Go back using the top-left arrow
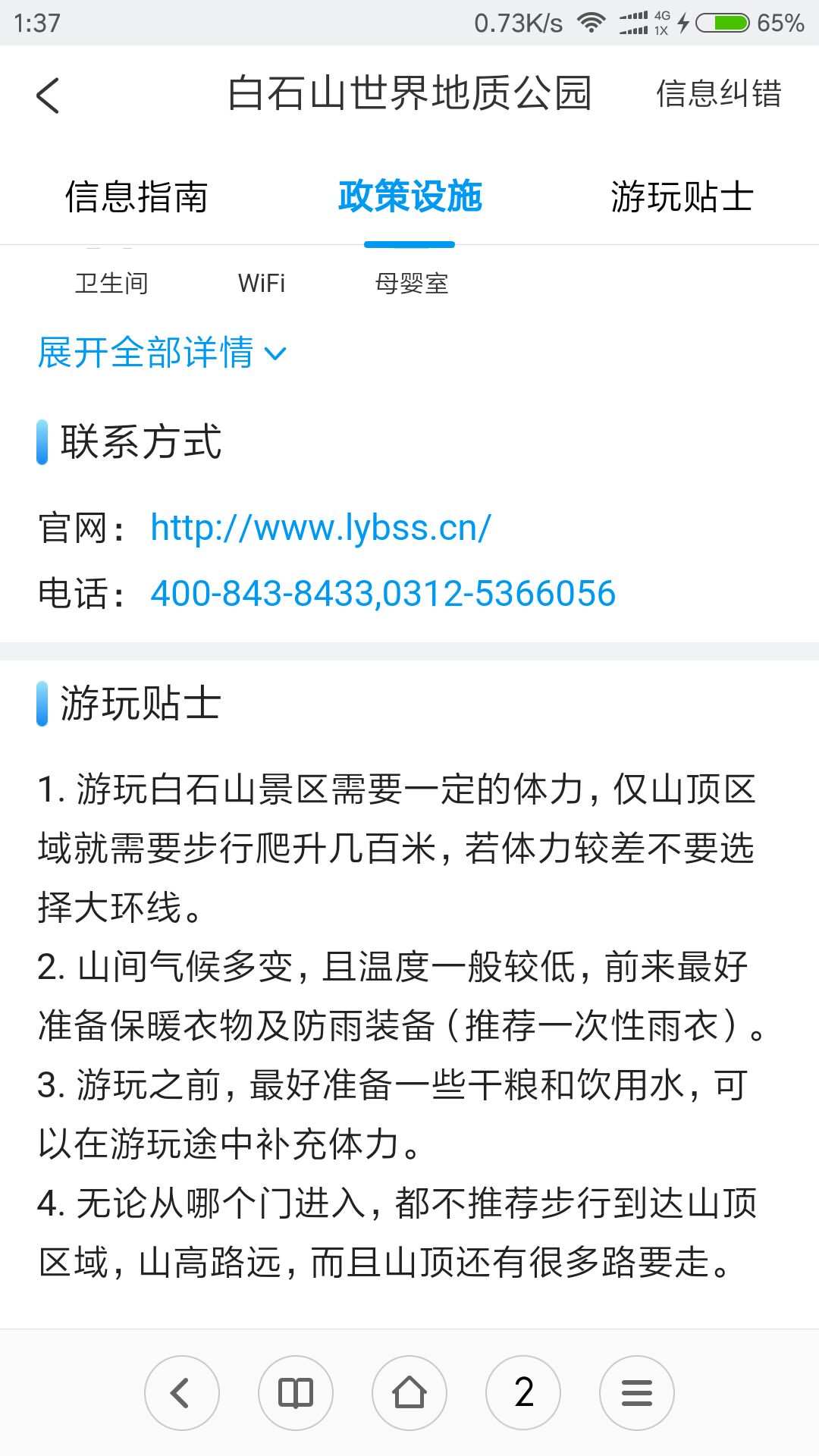This screenshot has height=1456, width=819. [48, 96]
